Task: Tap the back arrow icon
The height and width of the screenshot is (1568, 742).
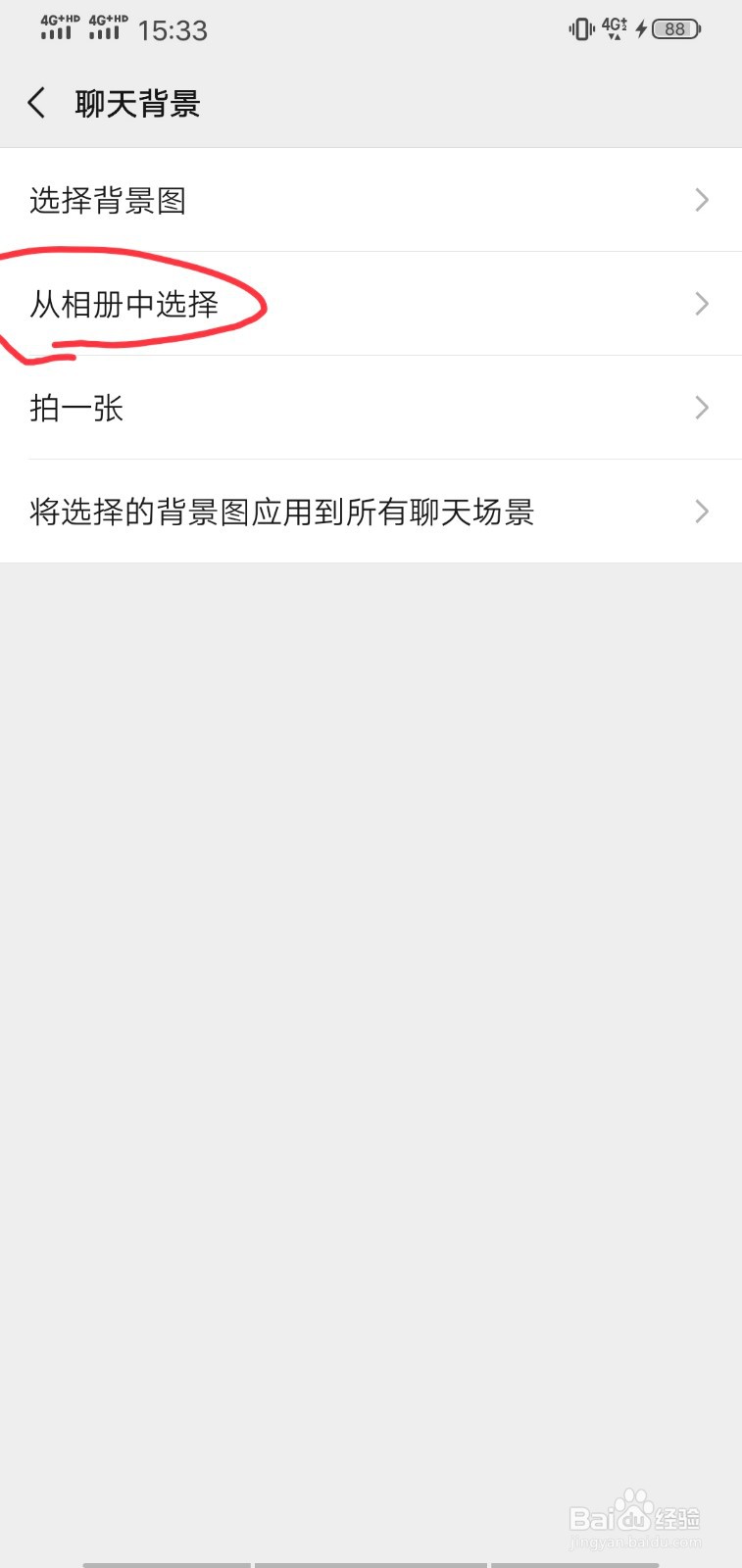Action: click(36, 102)
